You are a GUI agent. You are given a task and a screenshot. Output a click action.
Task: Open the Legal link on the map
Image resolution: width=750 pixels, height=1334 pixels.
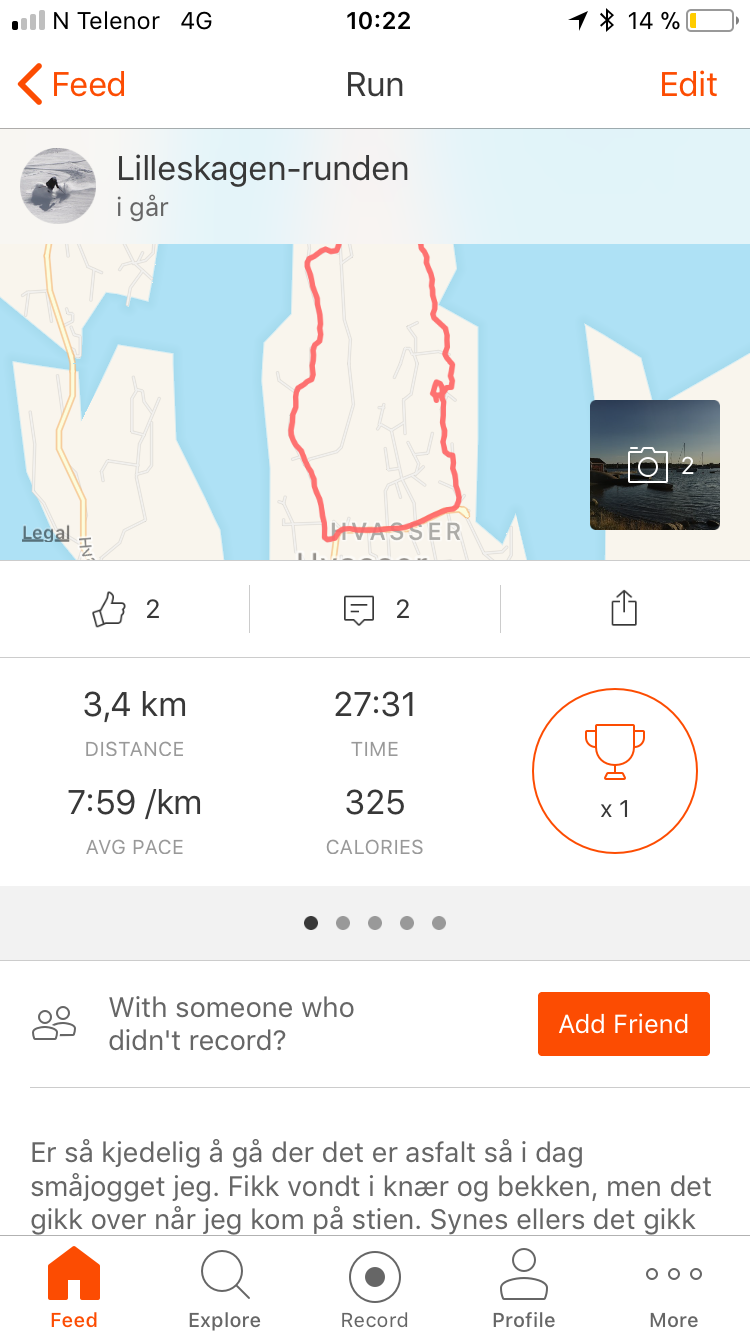46,534
